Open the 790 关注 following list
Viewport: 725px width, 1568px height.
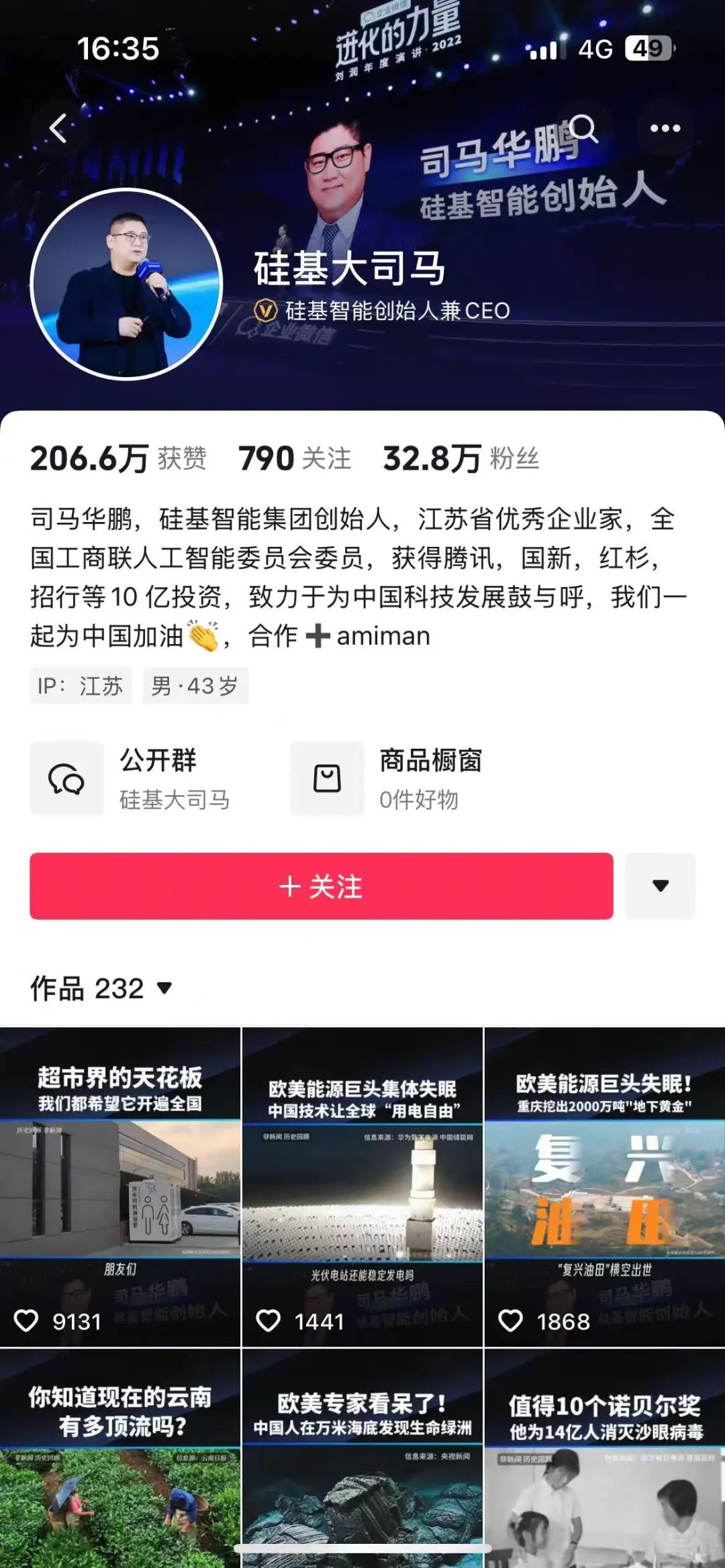pyautogui.click(x=295, y=459)
